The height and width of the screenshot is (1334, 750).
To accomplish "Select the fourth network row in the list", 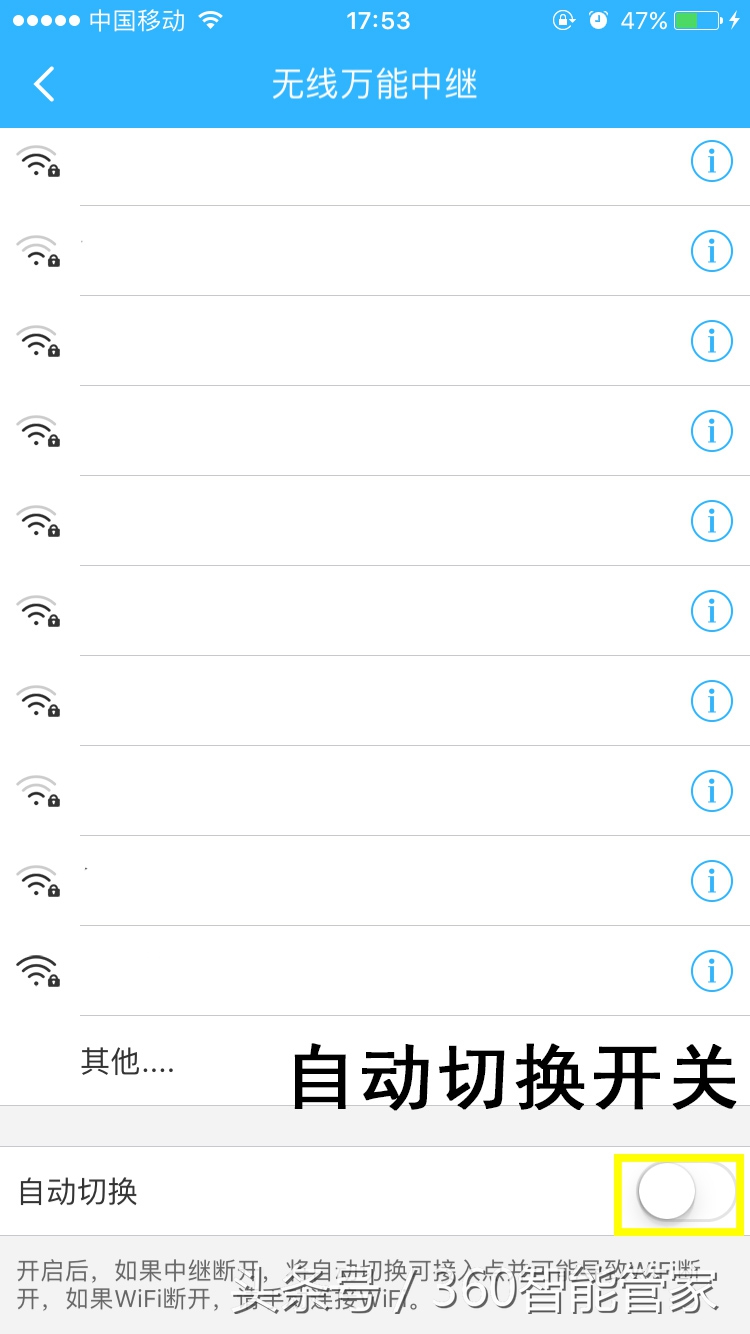I will [x=375, y=431].
